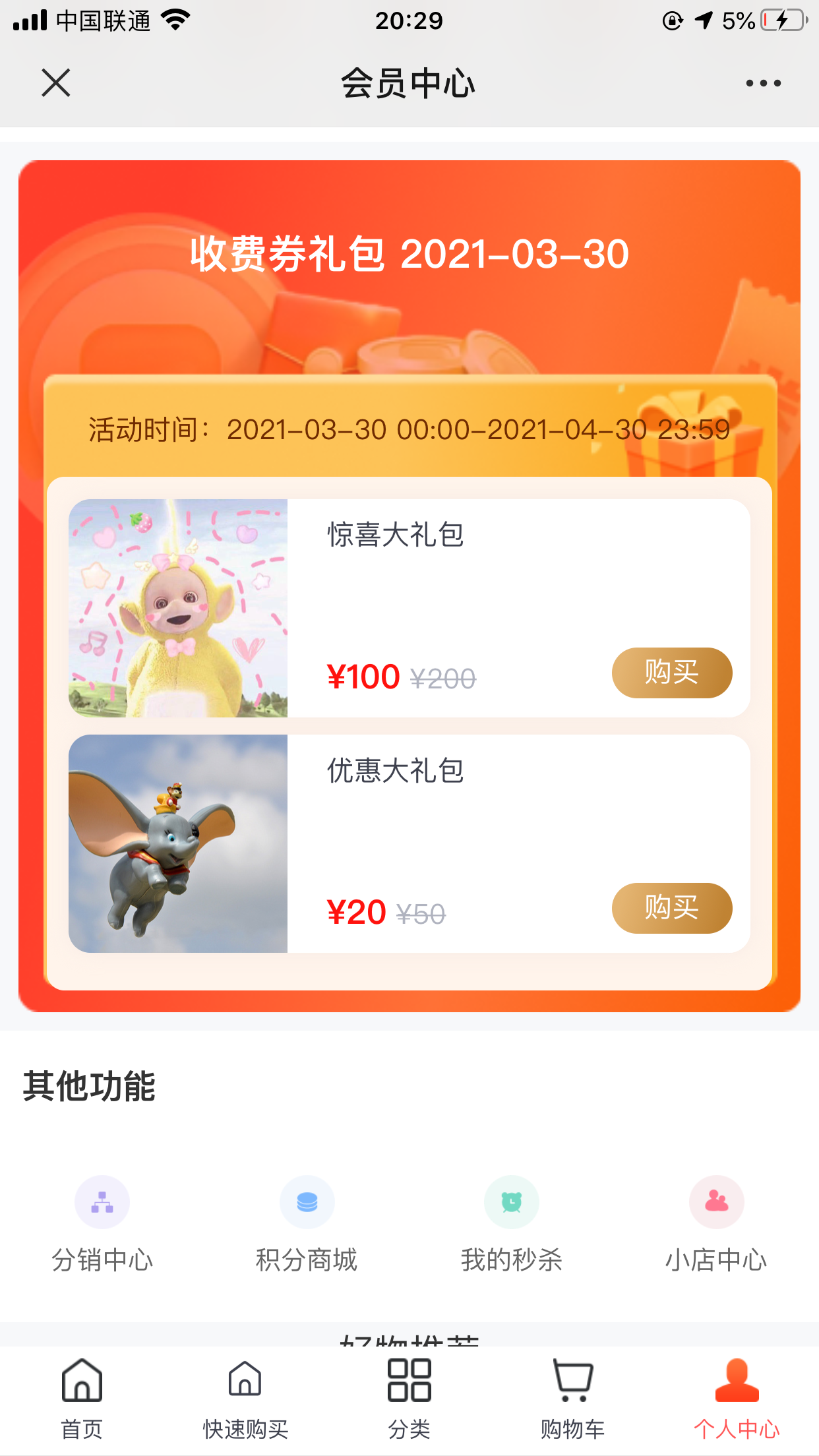Open 小店中心

716,1224
